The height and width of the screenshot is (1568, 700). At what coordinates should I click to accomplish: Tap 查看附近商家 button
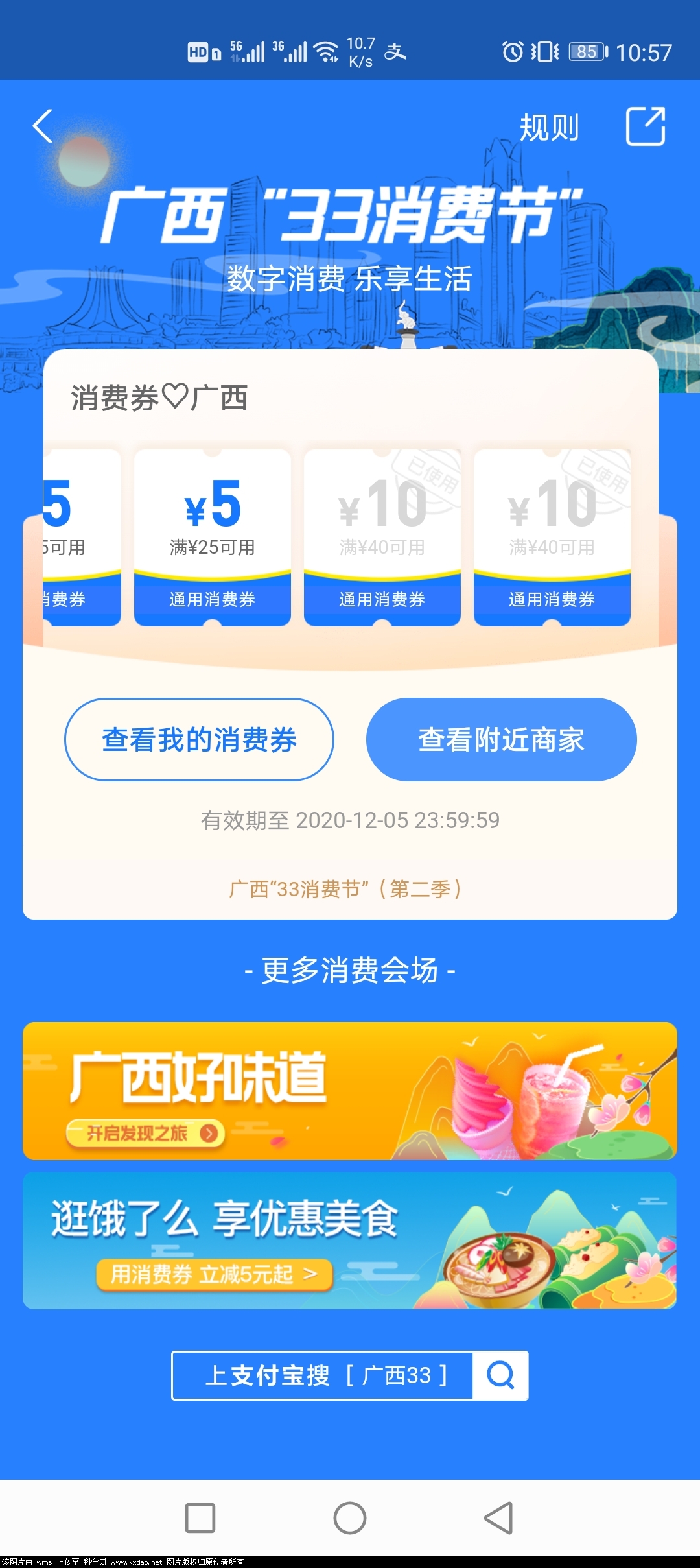pyautogui.click(x=501, y=739)
